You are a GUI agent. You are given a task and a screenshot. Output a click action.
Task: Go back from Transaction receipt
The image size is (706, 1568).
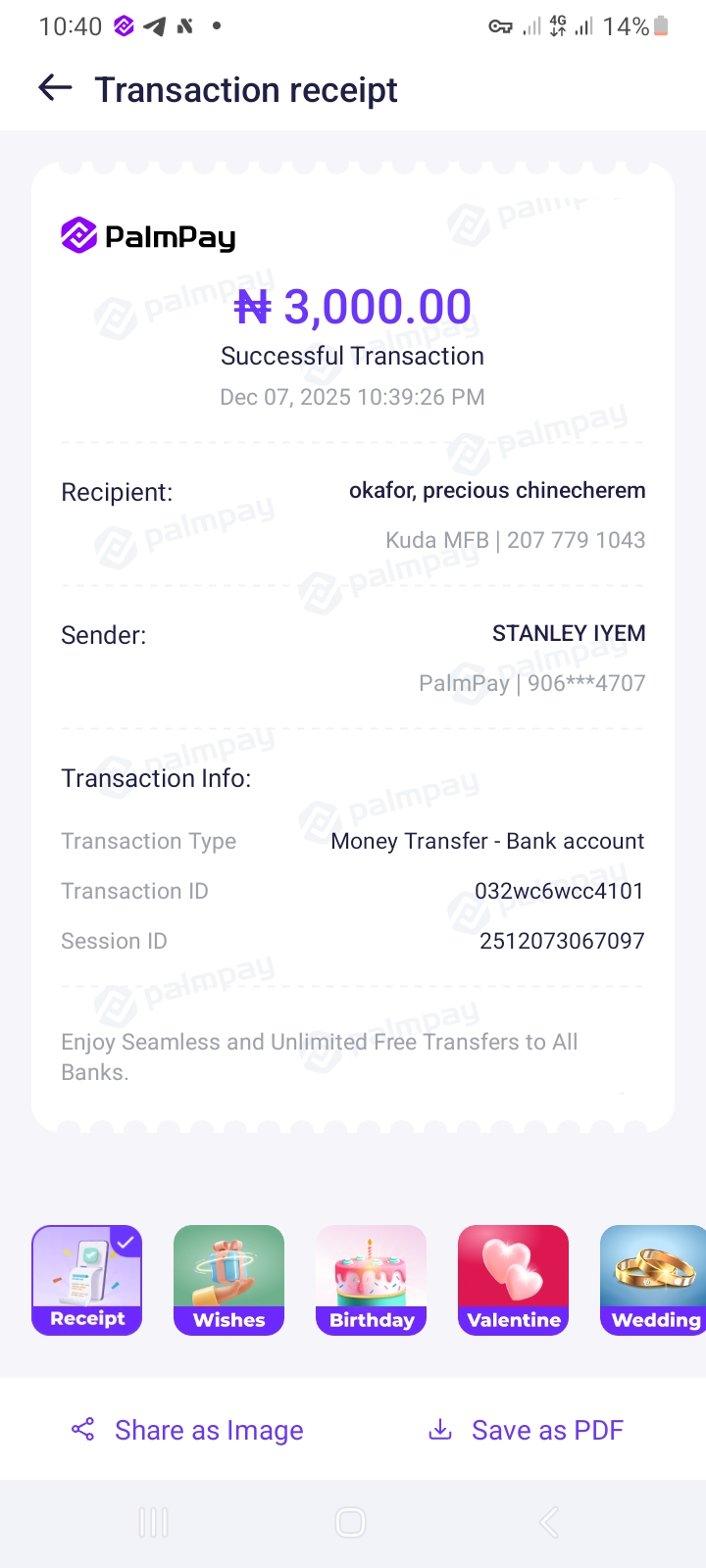55,89
